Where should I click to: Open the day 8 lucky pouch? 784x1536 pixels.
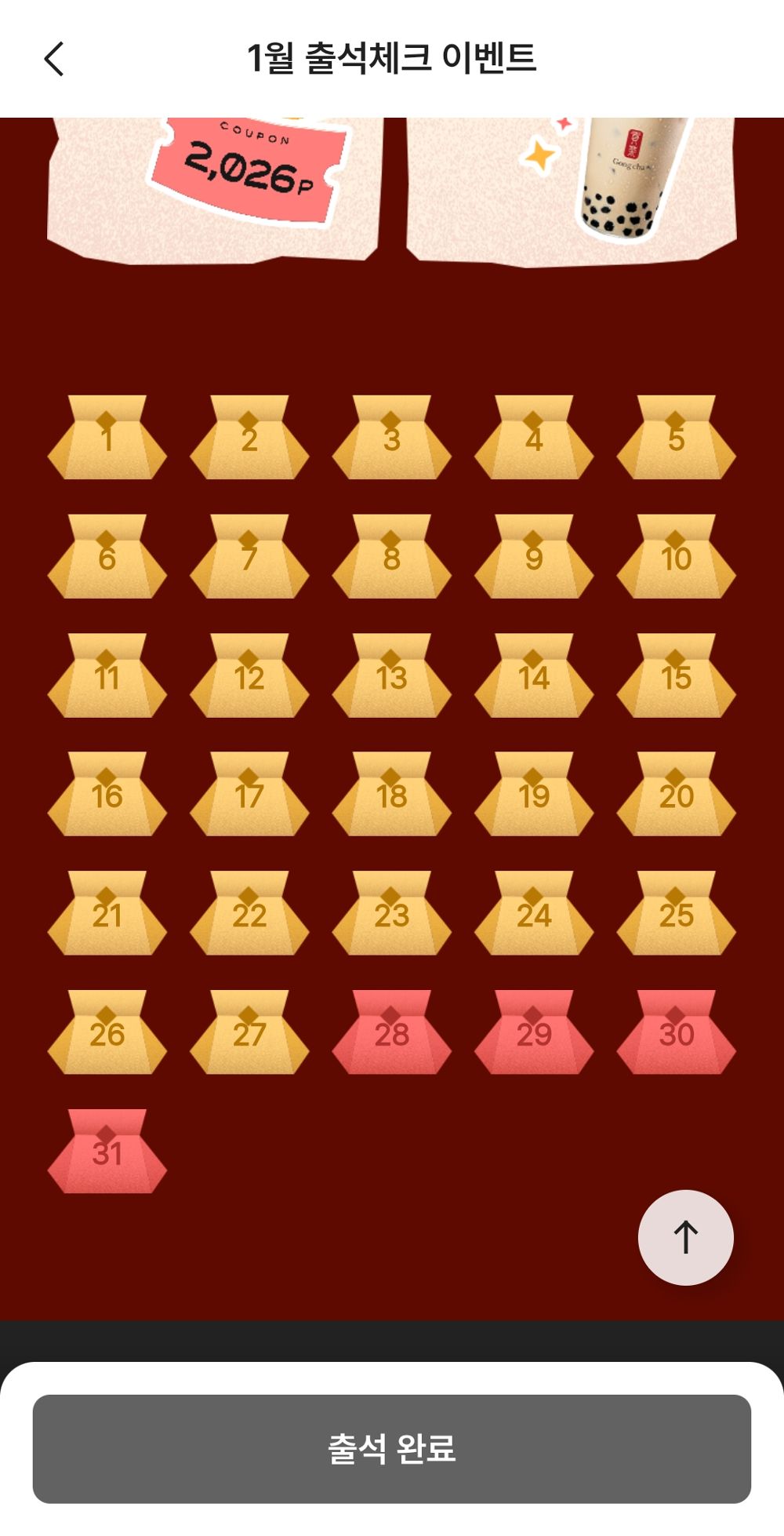click(391, 558)
